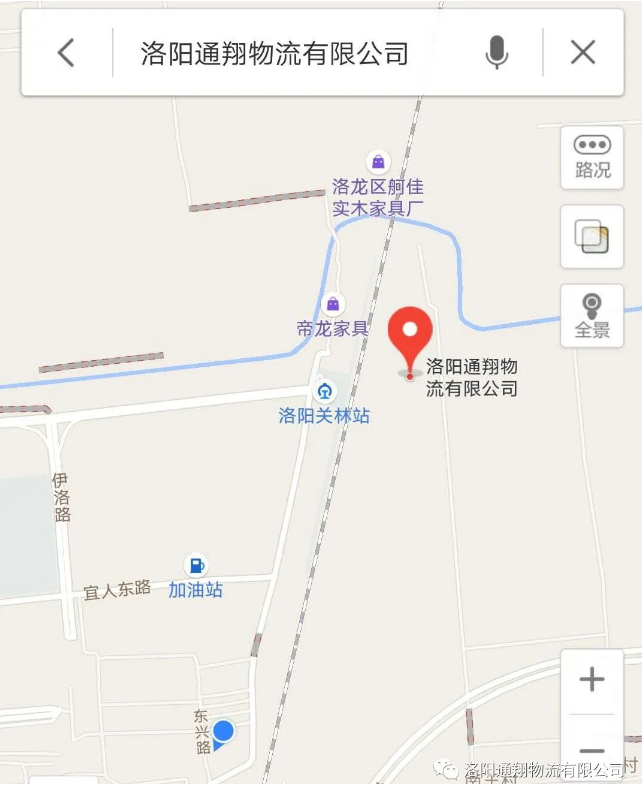The image size is (642, 785).
Task: Select the 加油站 gas station marker
Action: pyautogui.click(x=196, y=566)
